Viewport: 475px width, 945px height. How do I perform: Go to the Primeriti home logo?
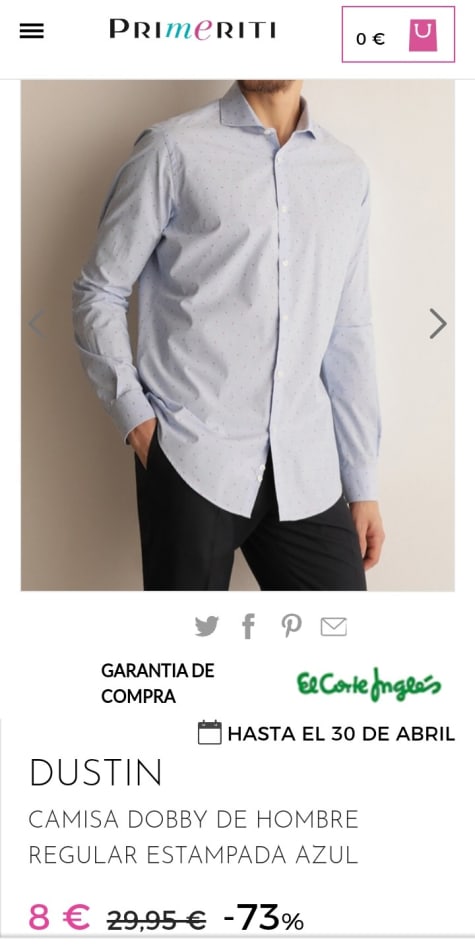[x=192, y=30]
